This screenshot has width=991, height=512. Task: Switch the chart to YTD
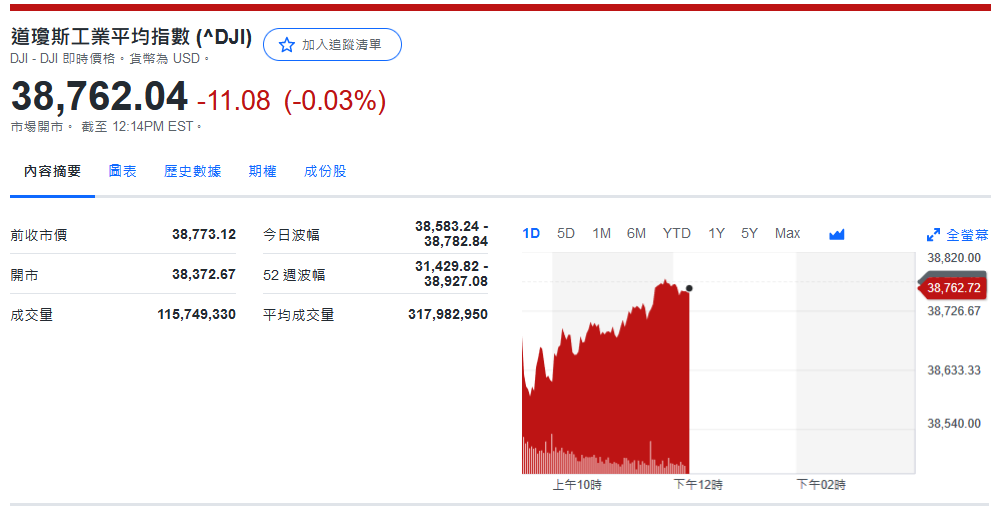point(676,233)
